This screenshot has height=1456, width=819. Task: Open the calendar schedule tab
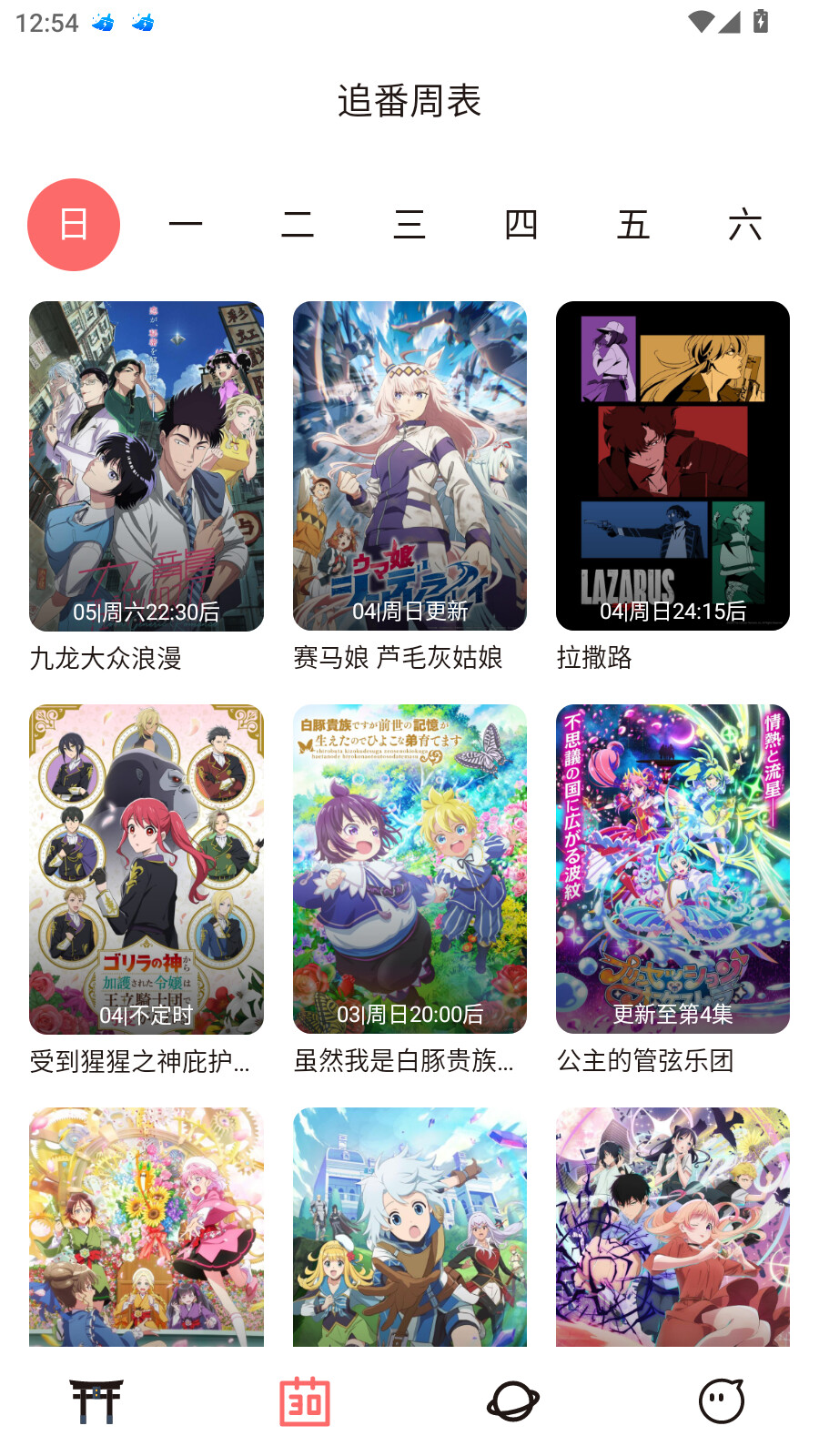(305, 1401)
